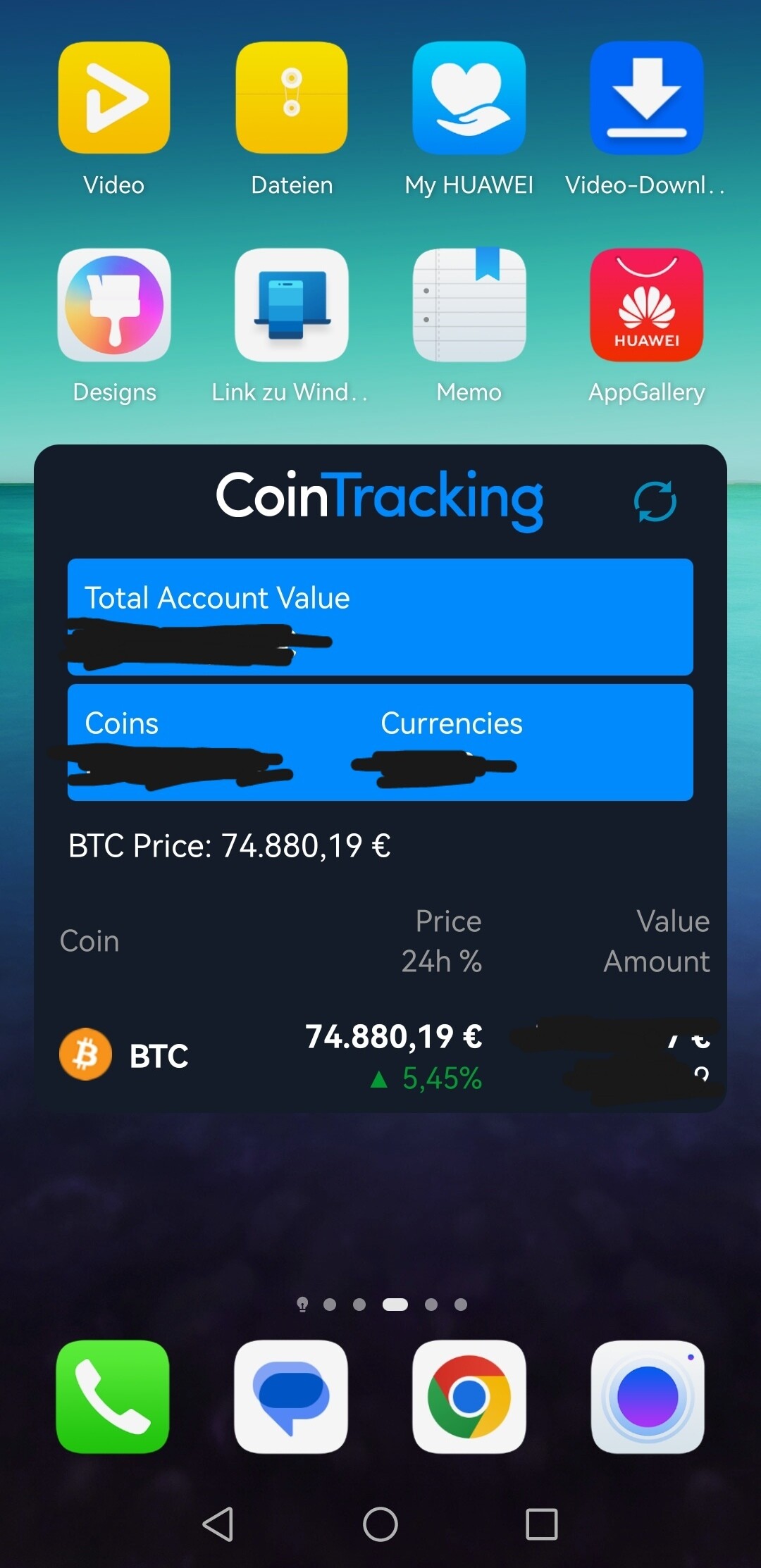Open the Phone dialer from dock
This screenshot has width=761, height=1568.
[x=113, y=1397]
